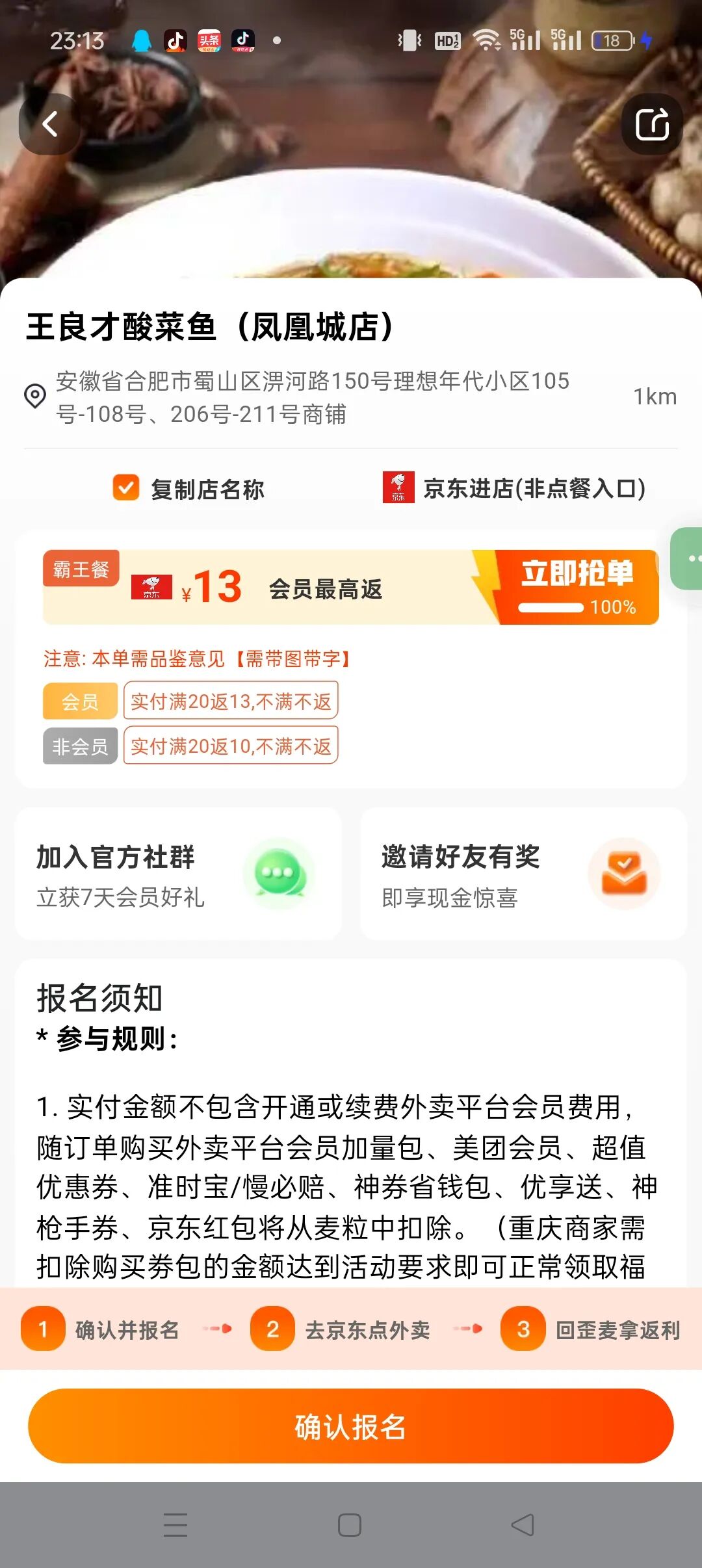The image size is (702, 1568).
Task: Join the official group 加入官方社群
Action: pyautogui.click(x=178, y=874)
